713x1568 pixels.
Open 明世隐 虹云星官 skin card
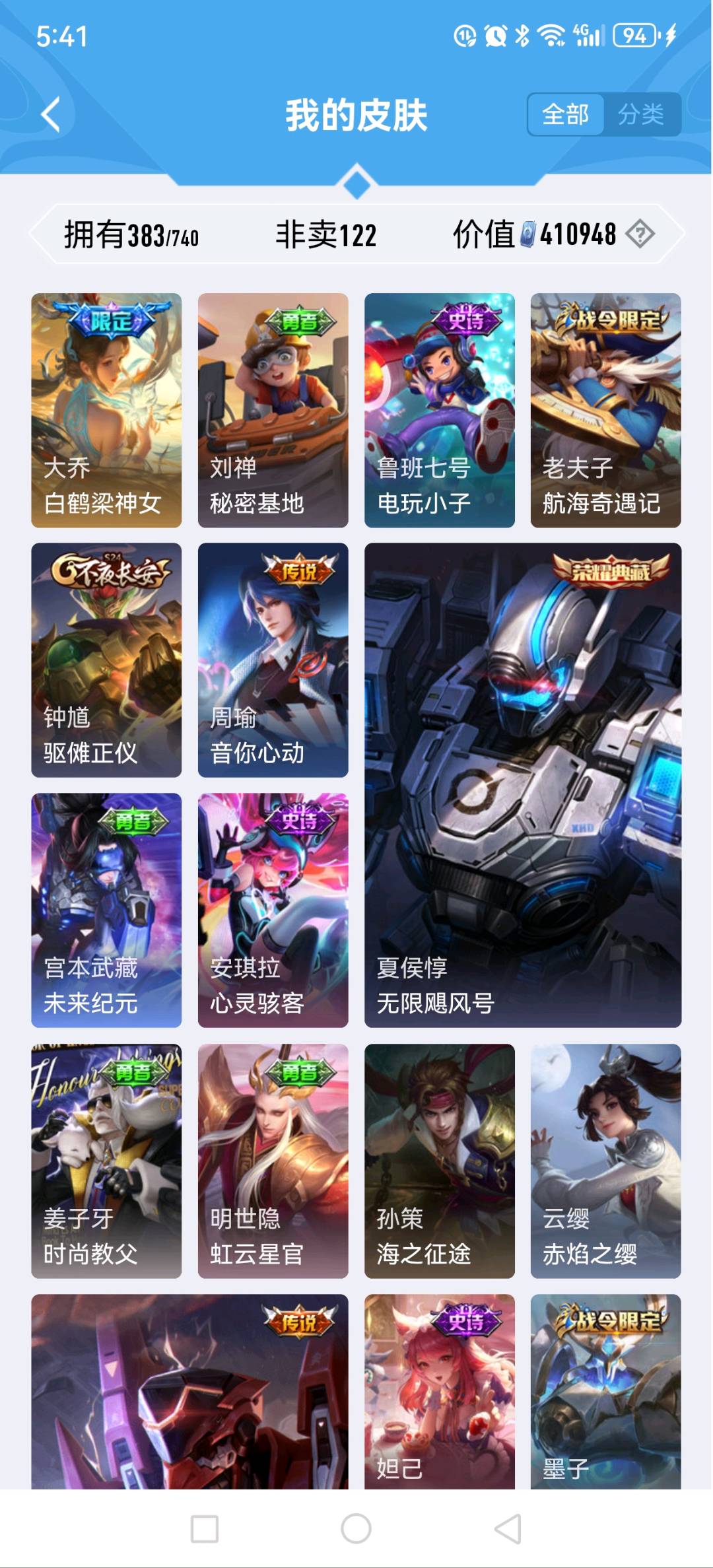coord(273,1161)
